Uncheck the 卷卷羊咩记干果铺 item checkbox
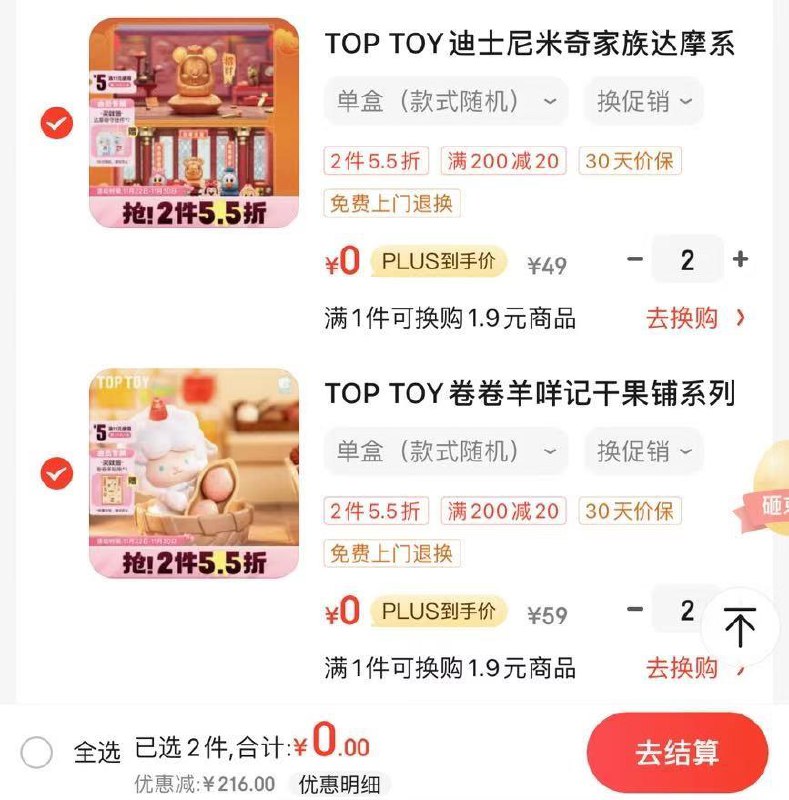This screenshot has width=789, height=800. [x=56, y=473]
